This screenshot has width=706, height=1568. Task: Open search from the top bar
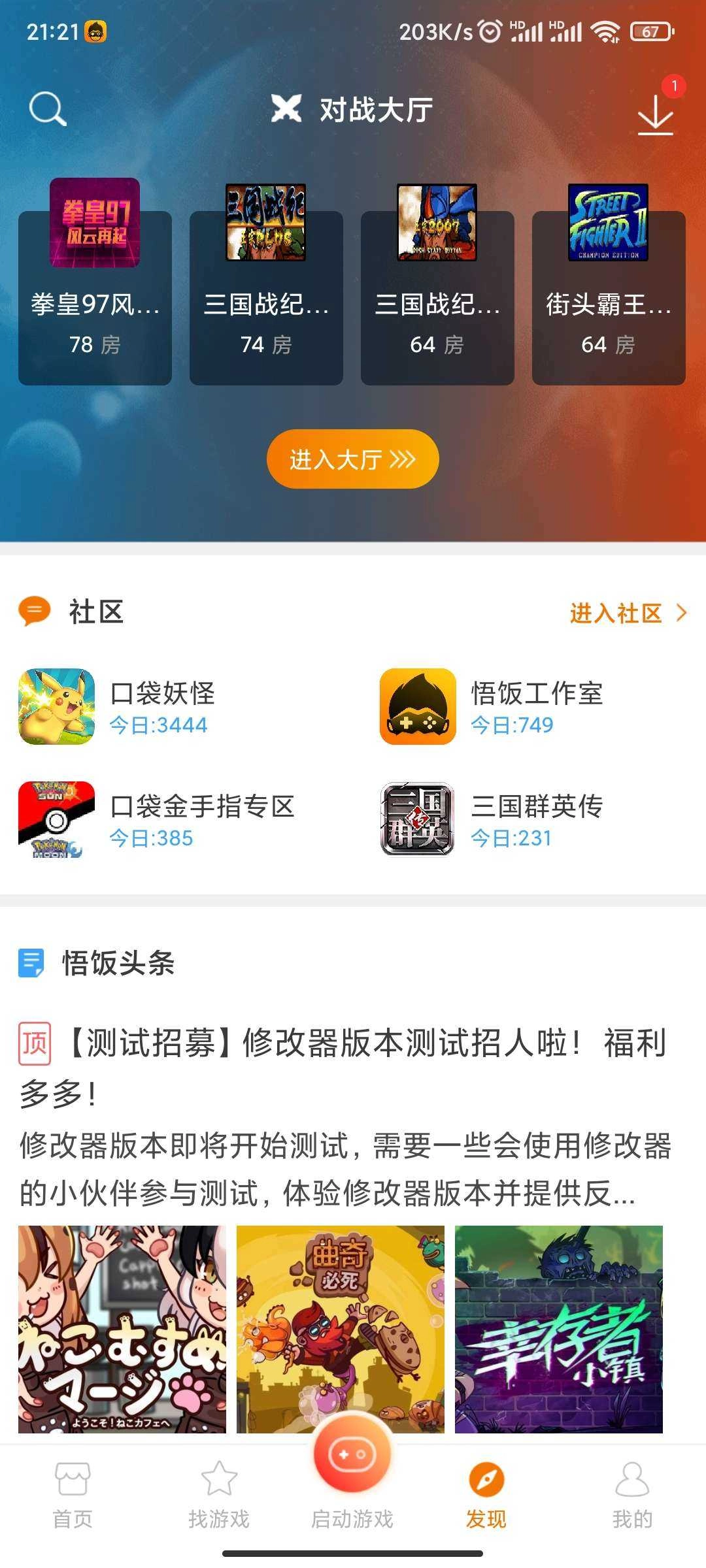click(47, 110)
